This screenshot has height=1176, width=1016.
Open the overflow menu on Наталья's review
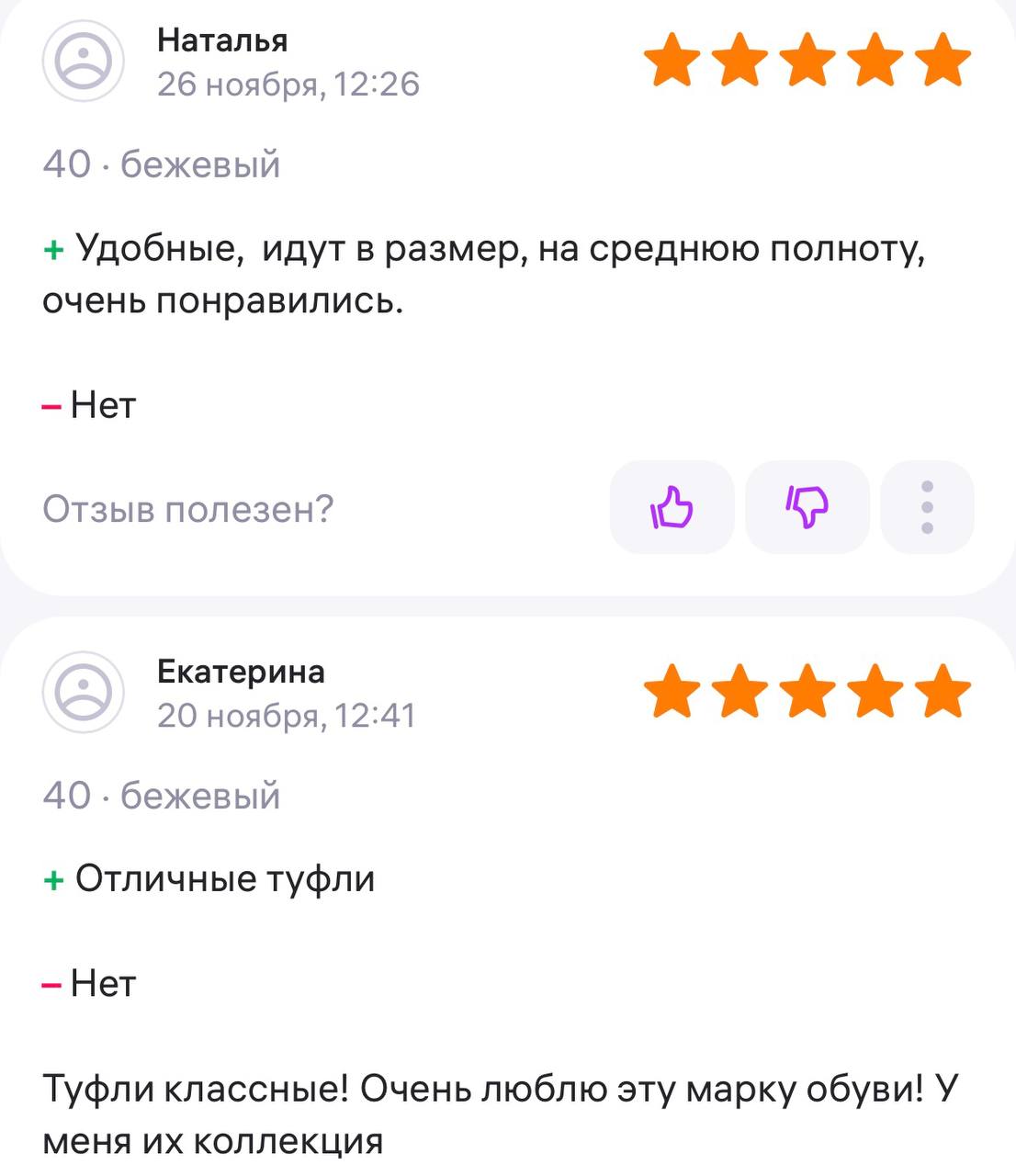point(927,507)
